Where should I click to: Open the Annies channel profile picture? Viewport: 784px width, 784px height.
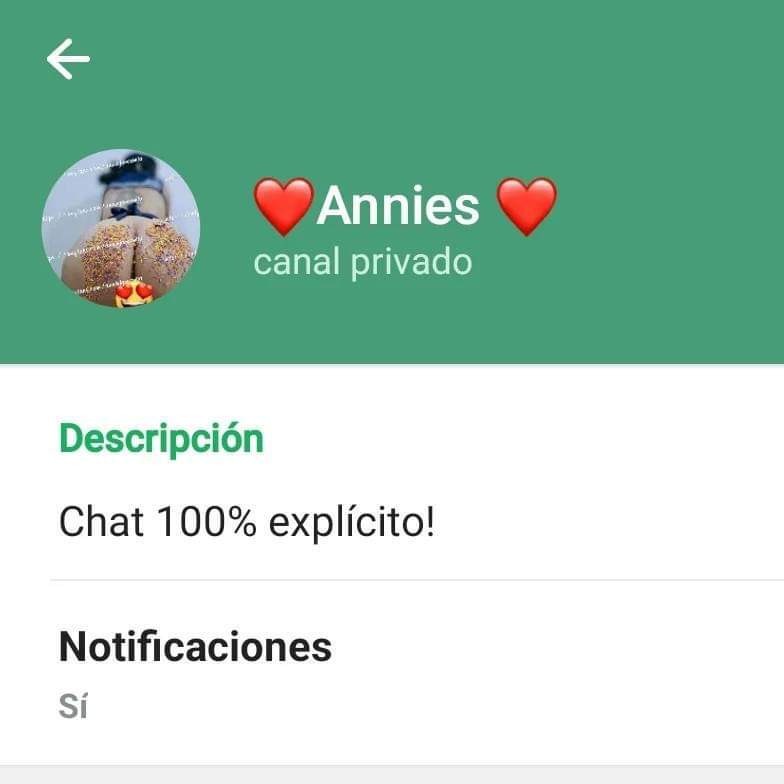pyautogui.click(x=121, y=228)
